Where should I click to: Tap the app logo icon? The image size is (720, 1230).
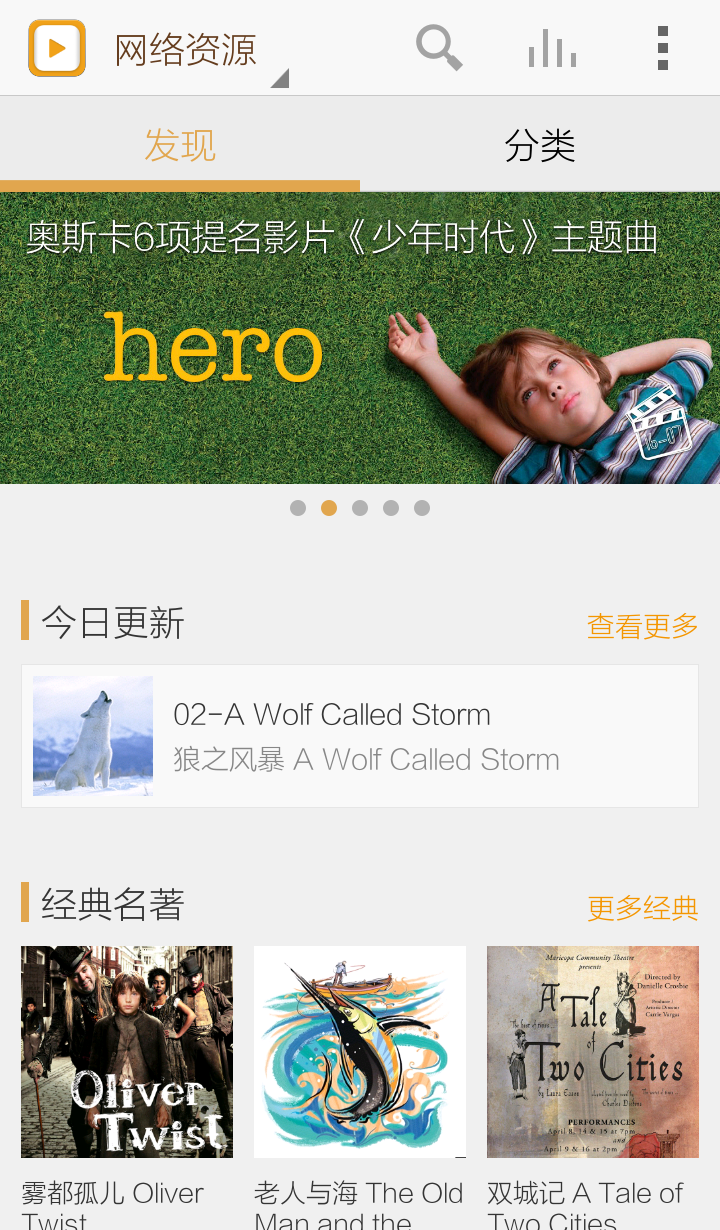(57, 48)
